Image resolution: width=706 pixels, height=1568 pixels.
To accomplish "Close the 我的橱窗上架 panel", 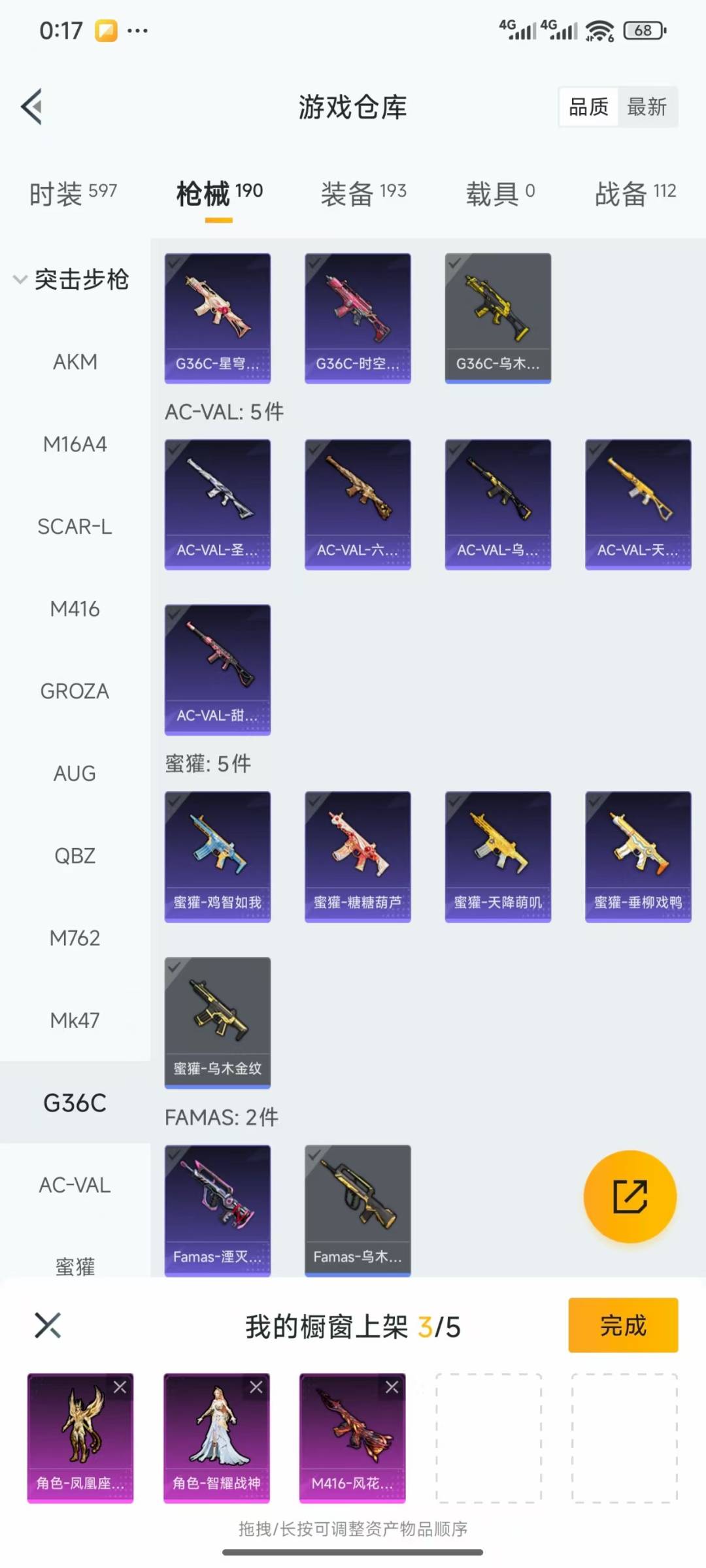I will [48, 1325].
